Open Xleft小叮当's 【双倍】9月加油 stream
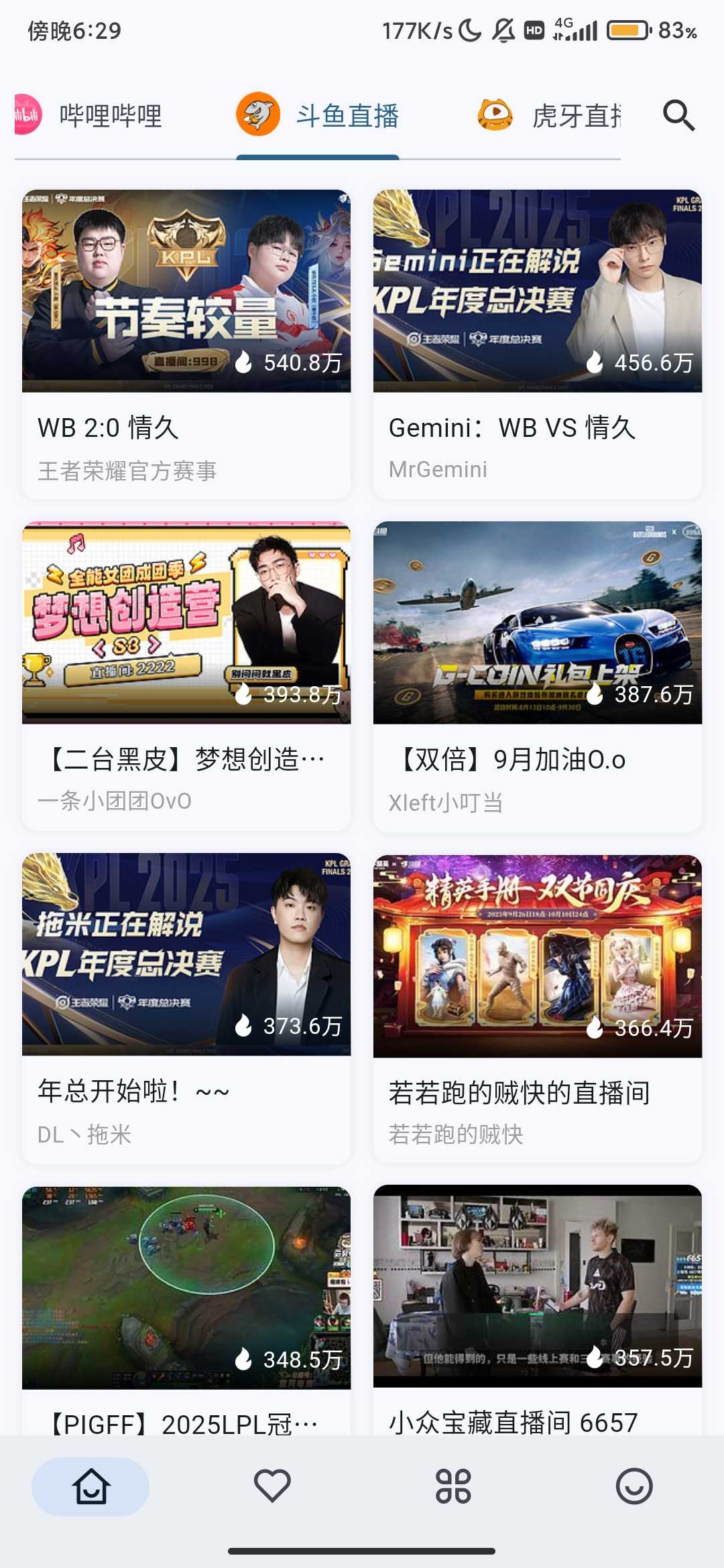This screenshot has width=724, height=1568. [x=538, y=675]
